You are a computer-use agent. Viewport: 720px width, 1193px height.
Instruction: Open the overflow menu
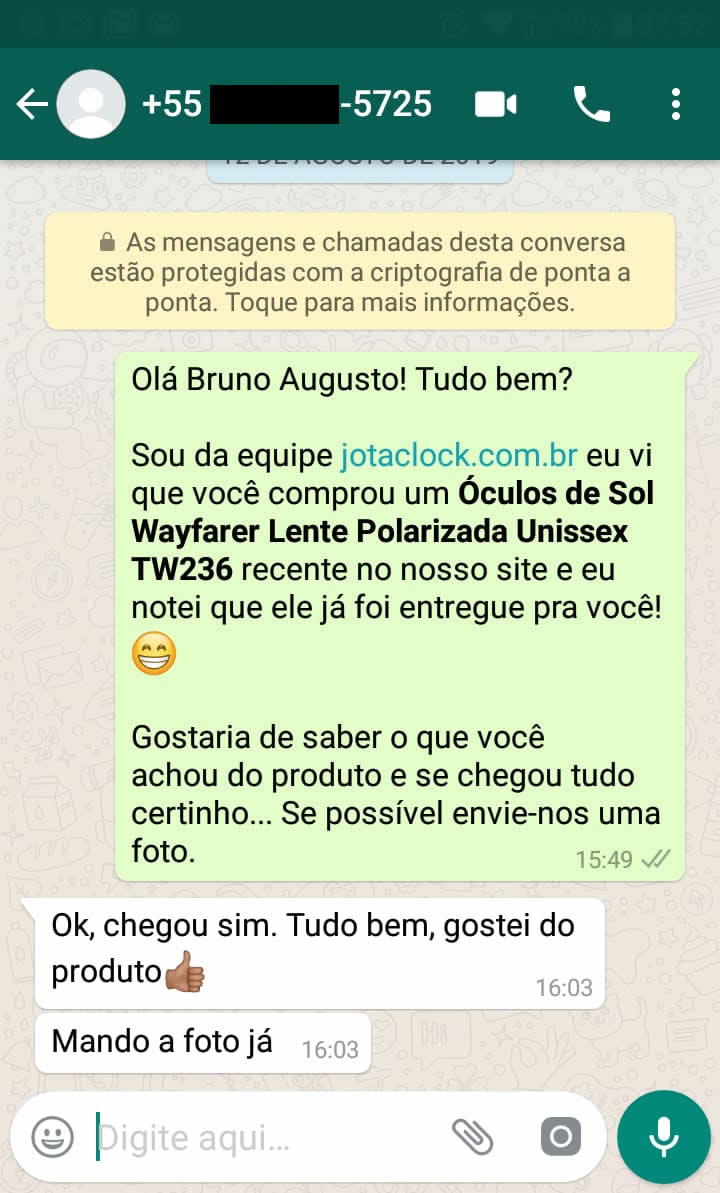[676, 104]
